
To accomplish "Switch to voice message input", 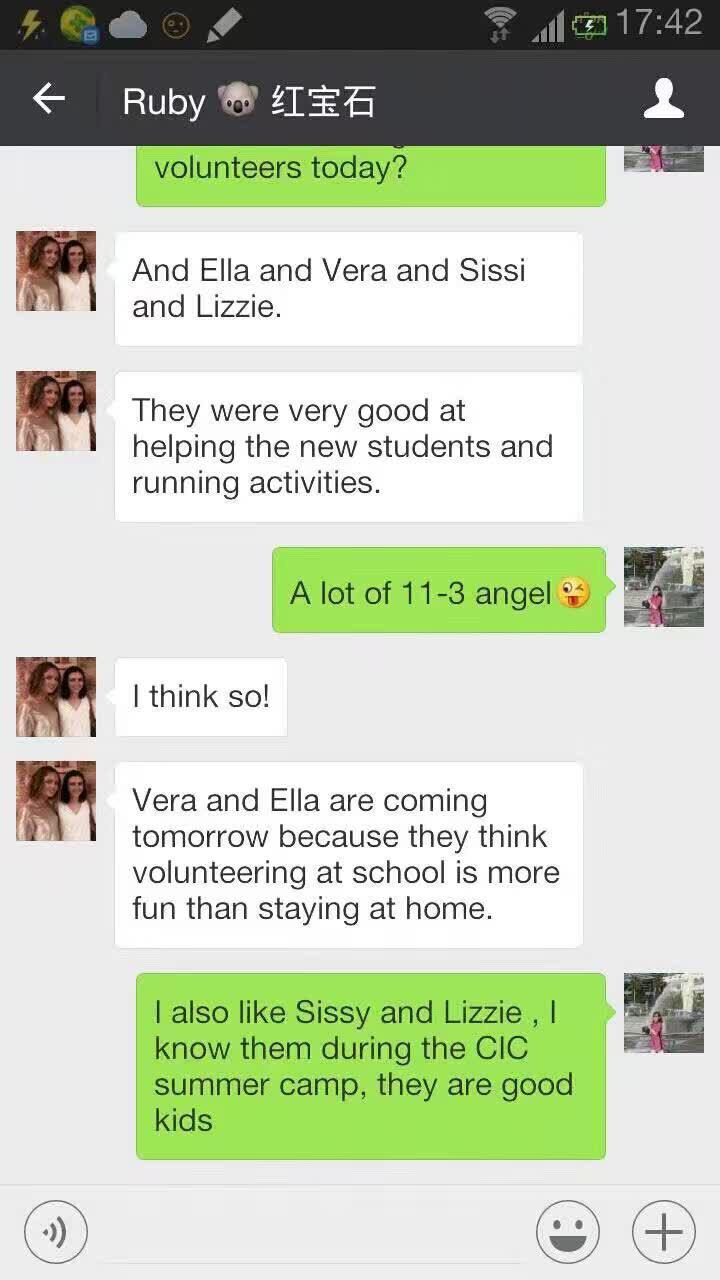I will coord(56,1232).
